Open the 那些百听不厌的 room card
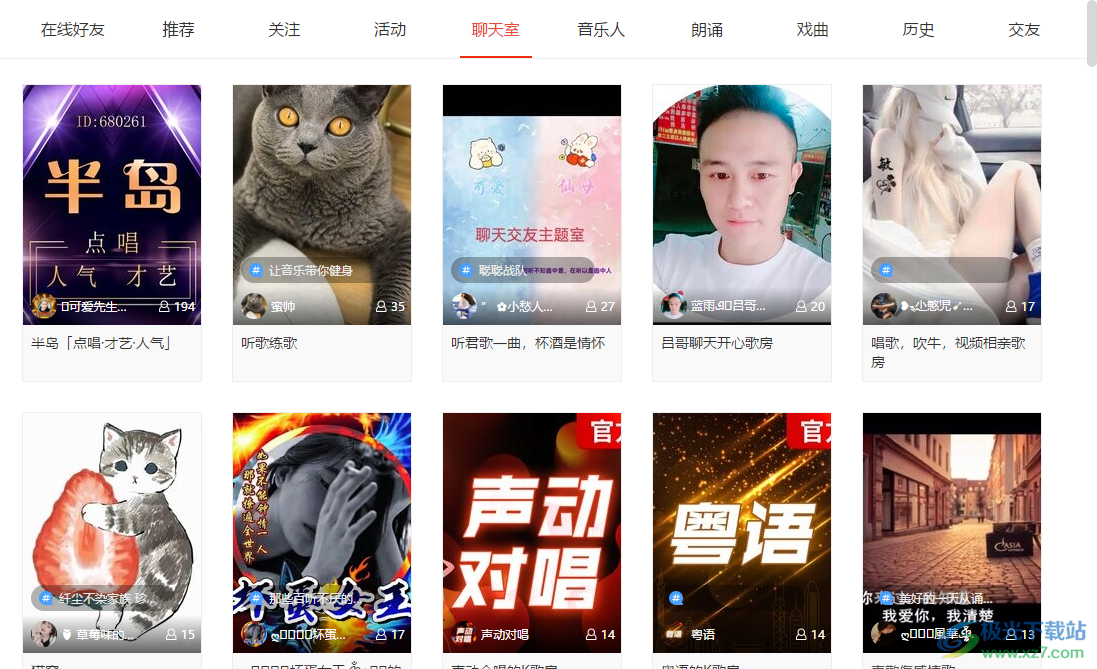 click(x=322, y=520)
